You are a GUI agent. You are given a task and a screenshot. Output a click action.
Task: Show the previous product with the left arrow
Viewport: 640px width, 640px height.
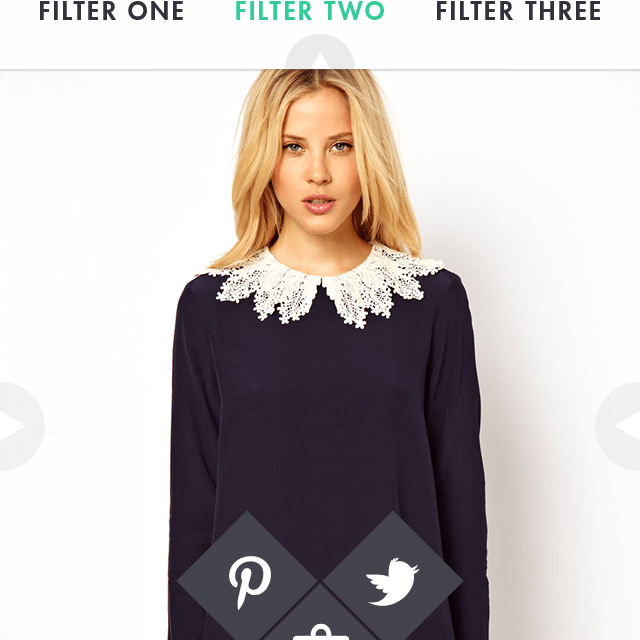point(18,426)
